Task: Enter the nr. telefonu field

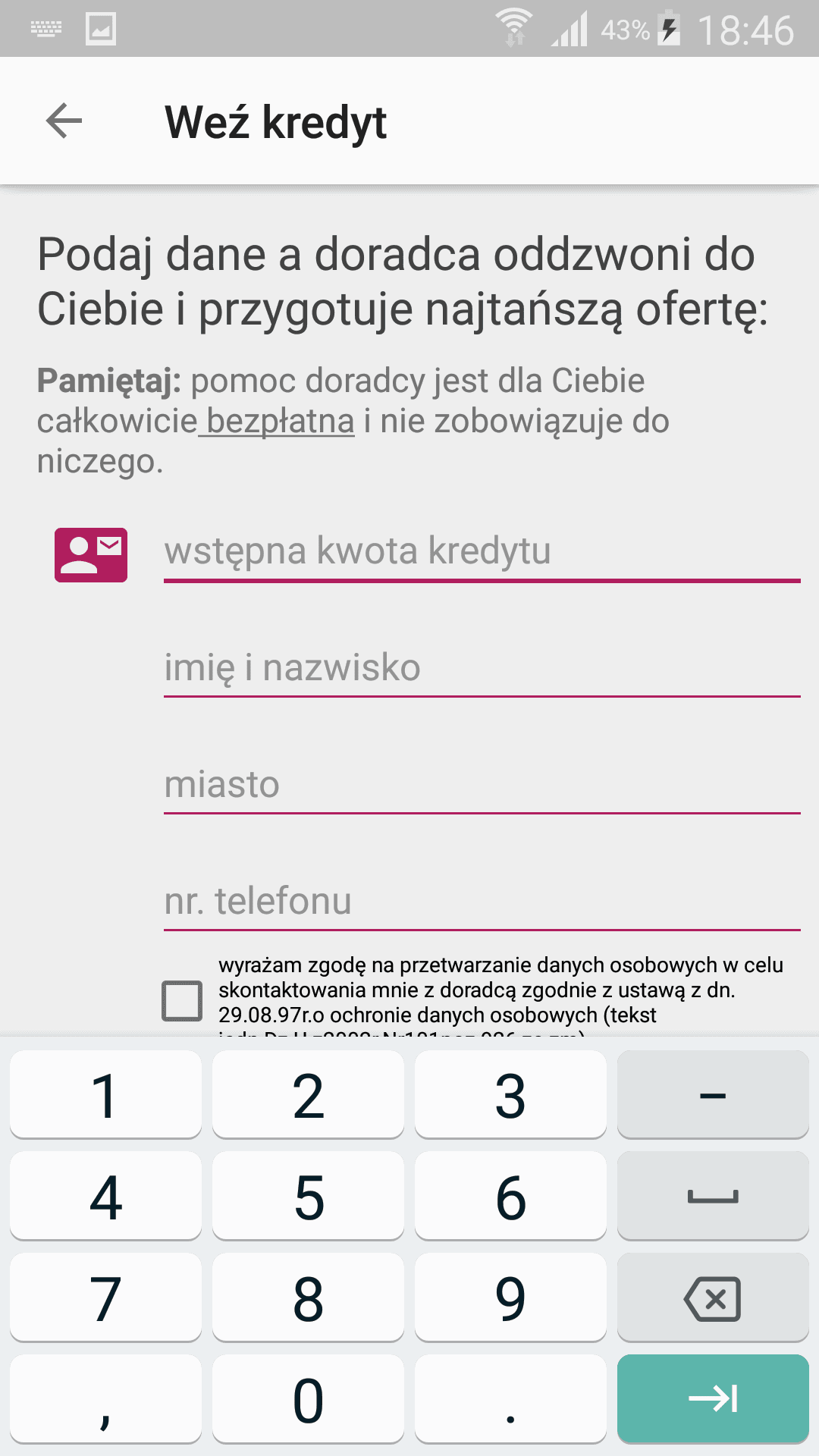Action: [x=482, y=902]
